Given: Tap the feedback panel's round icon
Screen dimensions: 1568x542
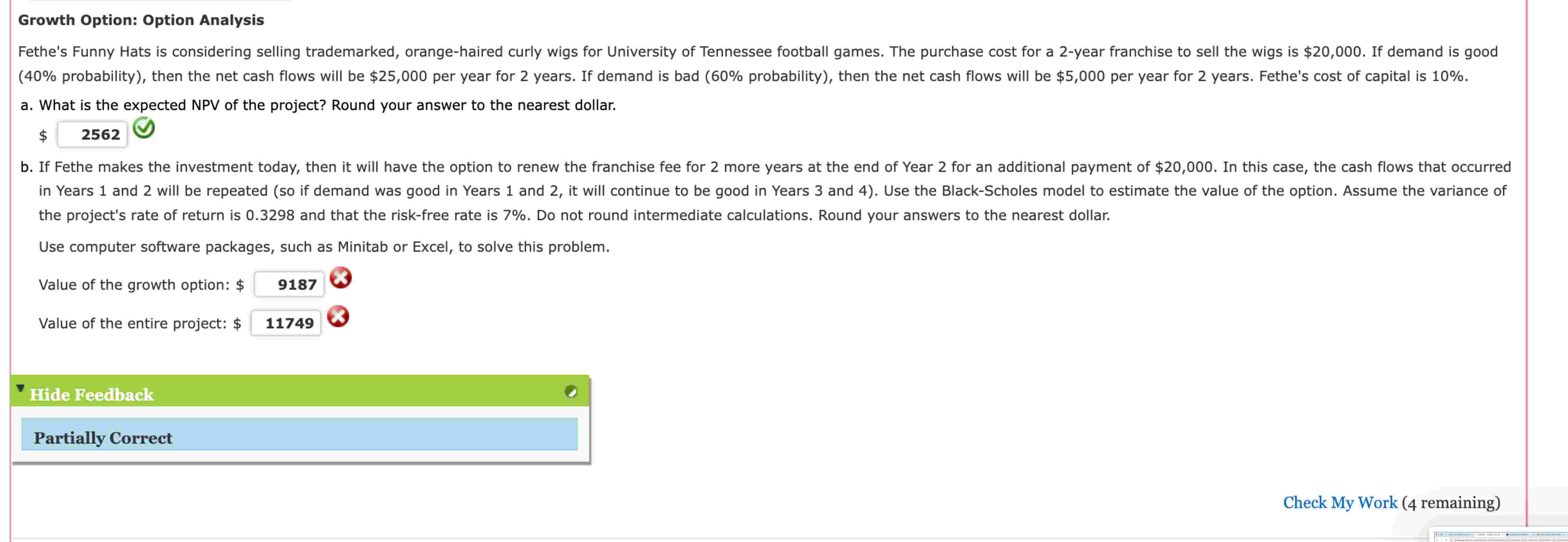Looking at the screenshot, I should [x=571, y=392].
